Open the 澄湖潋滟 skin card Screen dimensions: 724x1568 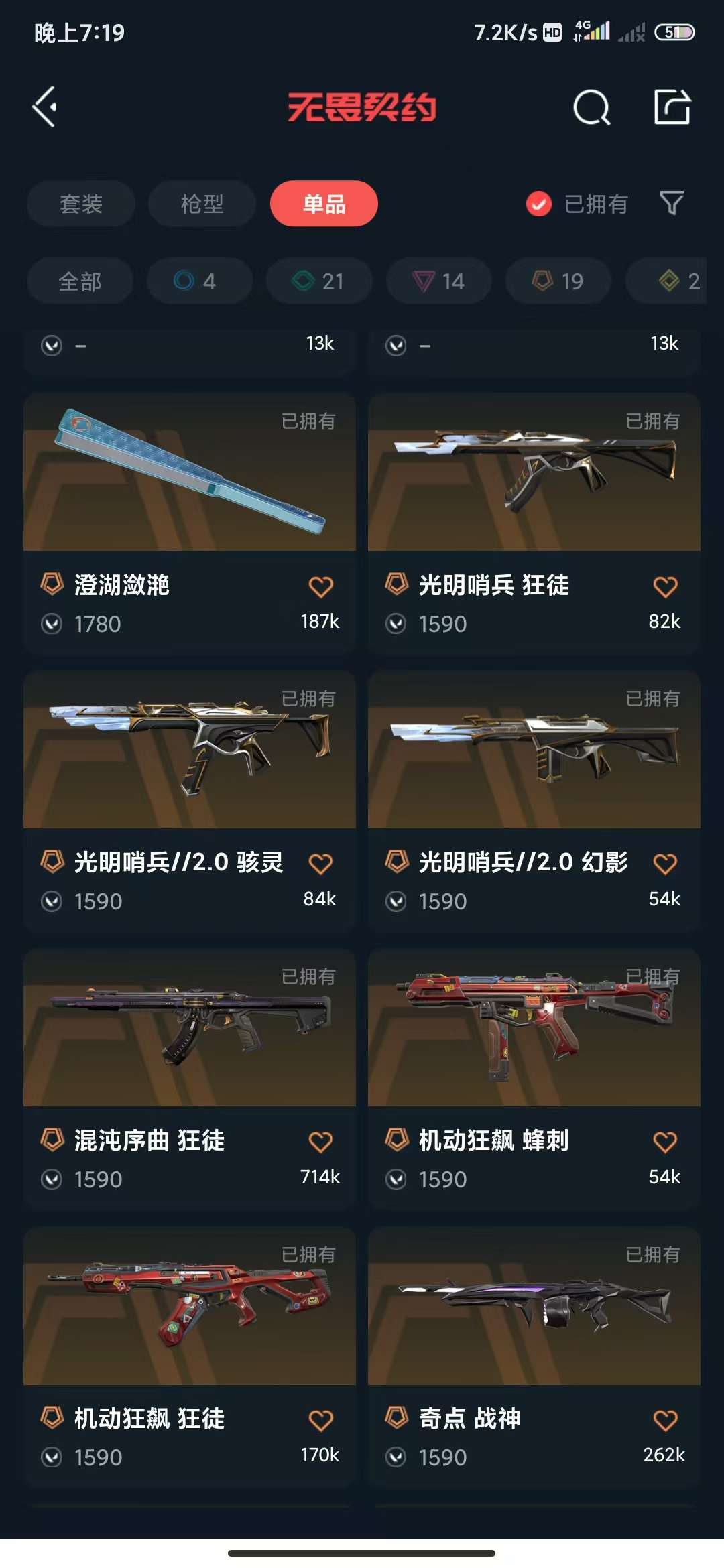pyautogui.click(x=190, y=523)
